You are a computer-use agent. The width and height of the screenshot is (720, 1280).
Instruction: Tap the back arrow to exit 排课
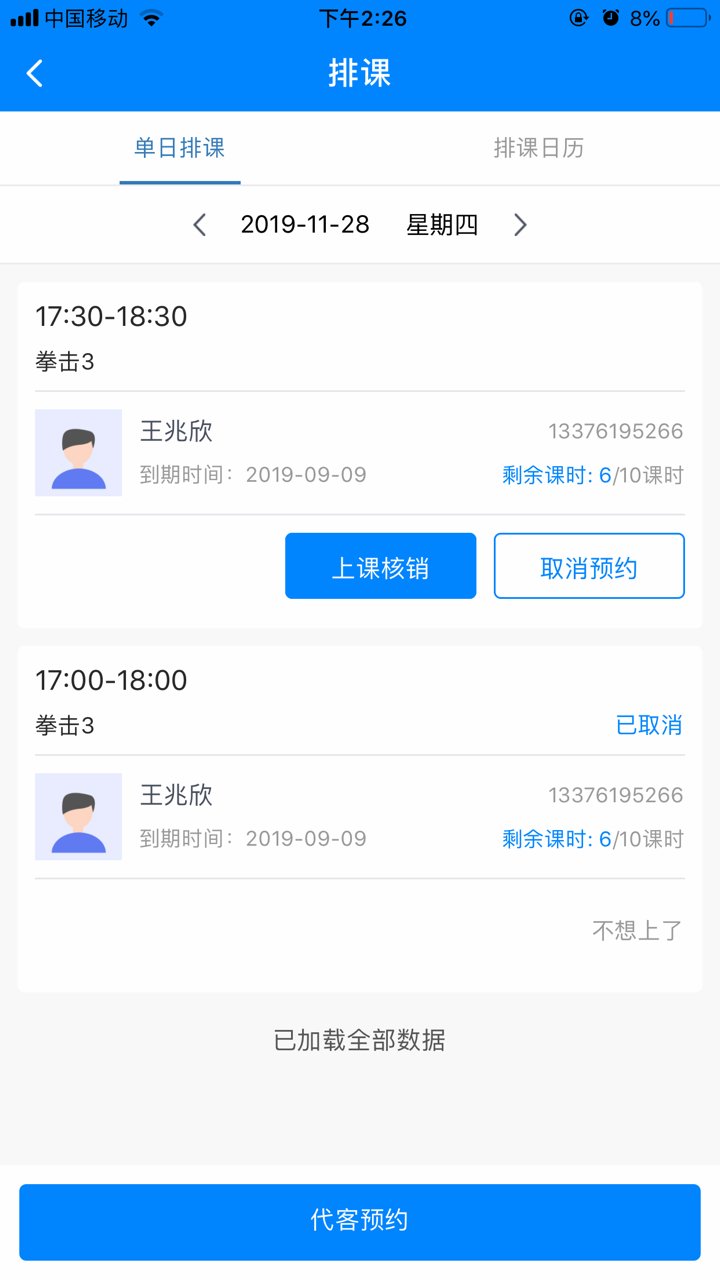click(33, 73)
